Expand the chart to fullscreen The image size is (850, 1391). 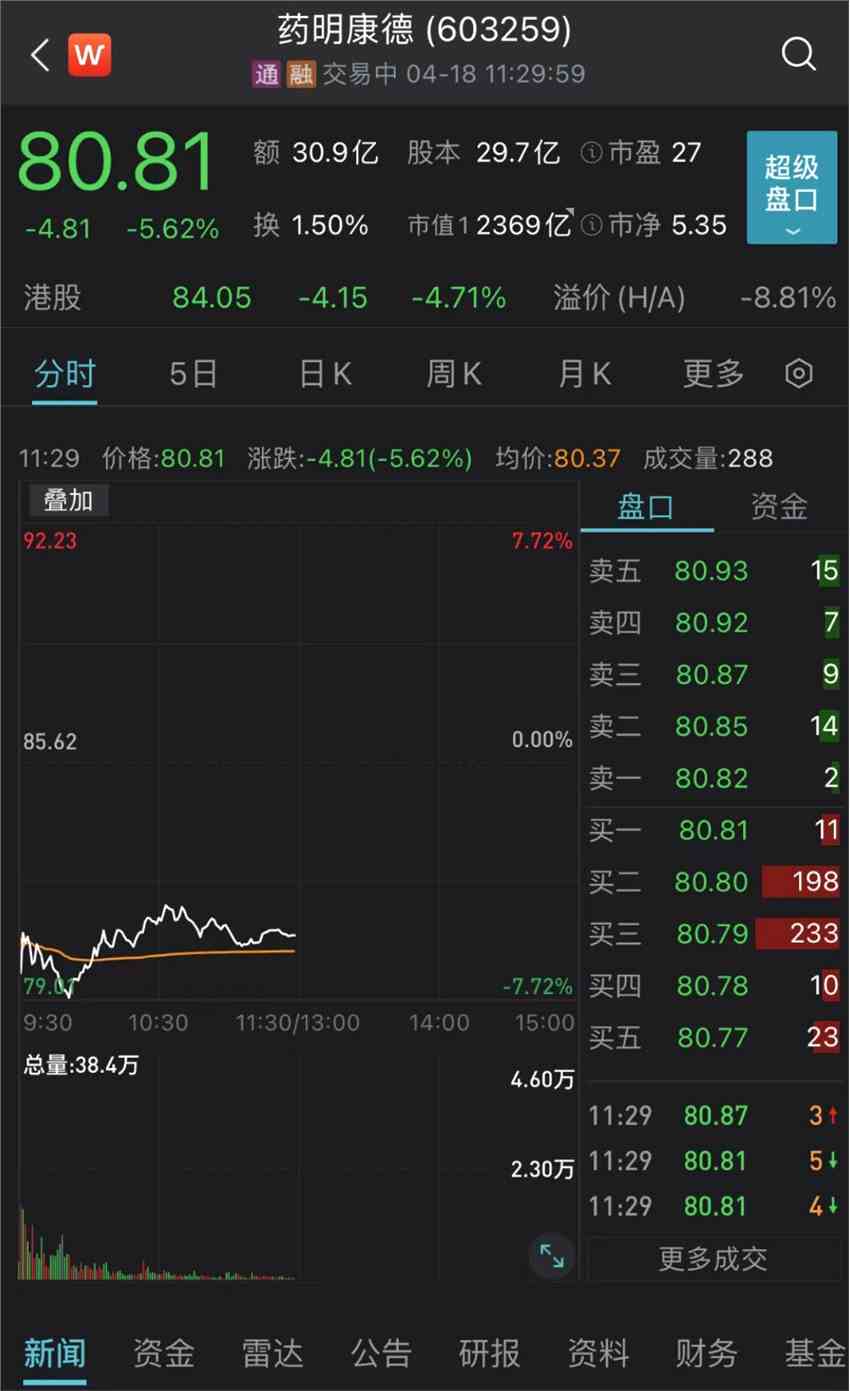(x=551, y=1255)
